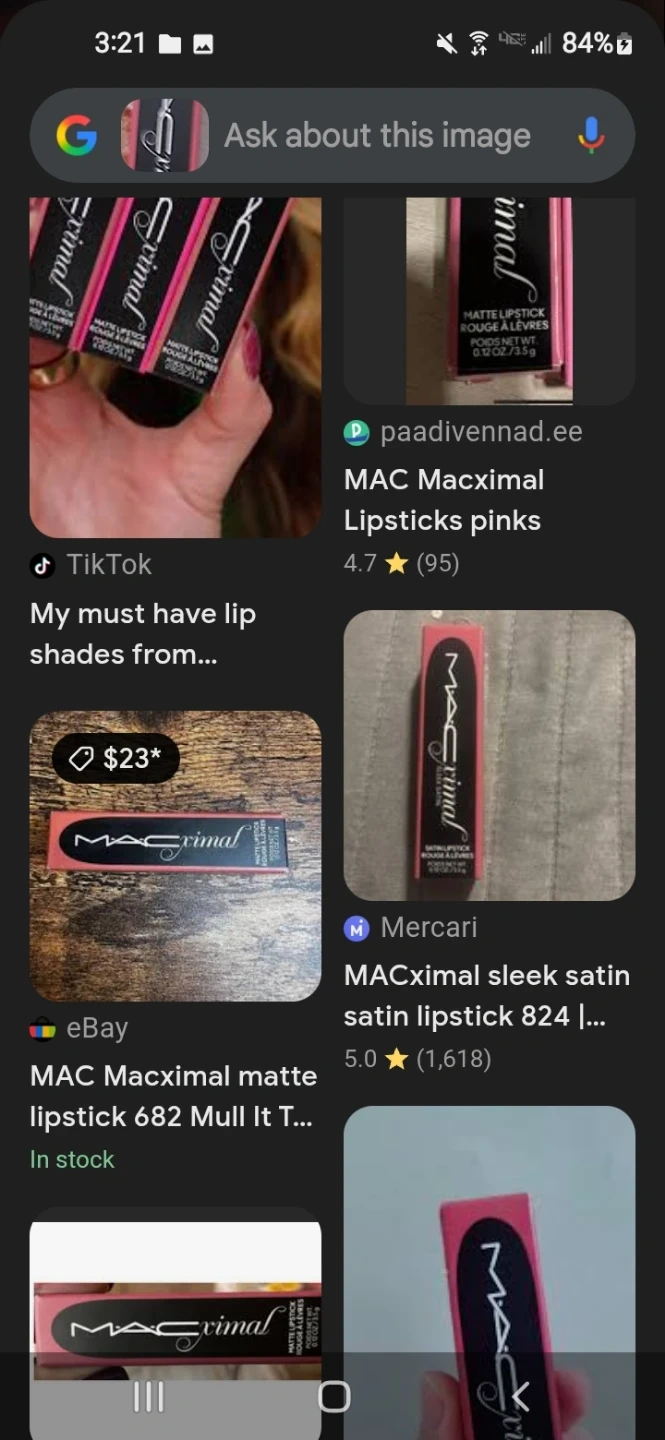Tap the lipstick image preview in search bar

coord(165,135)
